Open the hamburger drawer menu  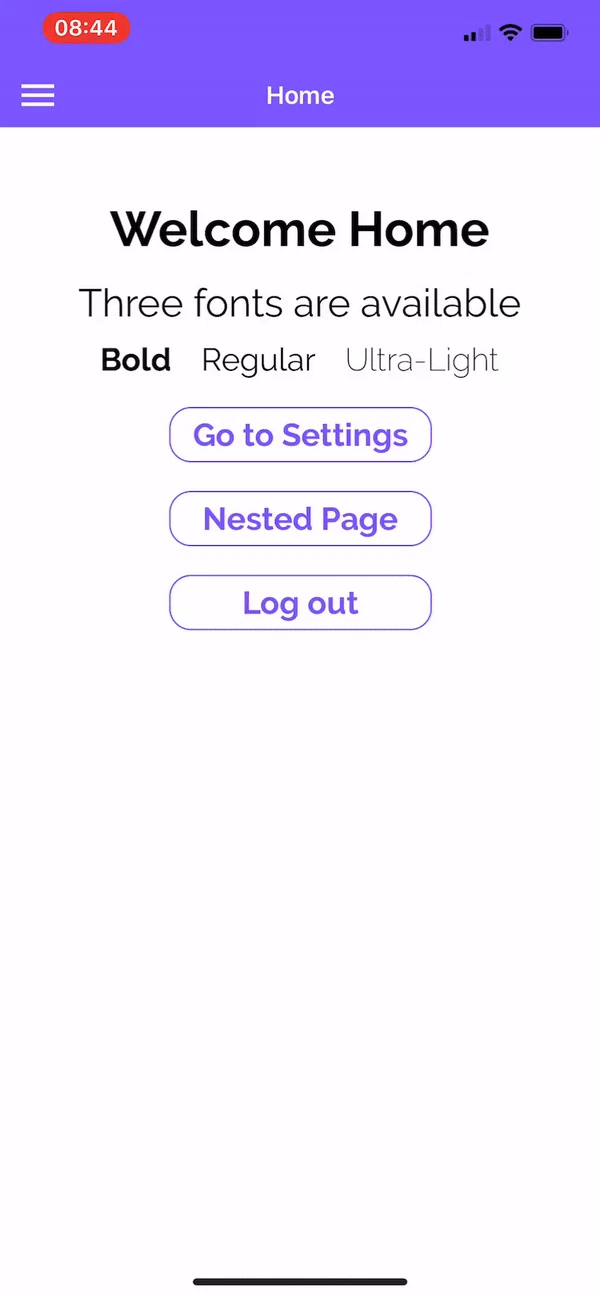pyautogui.click(x=38, y=95)
